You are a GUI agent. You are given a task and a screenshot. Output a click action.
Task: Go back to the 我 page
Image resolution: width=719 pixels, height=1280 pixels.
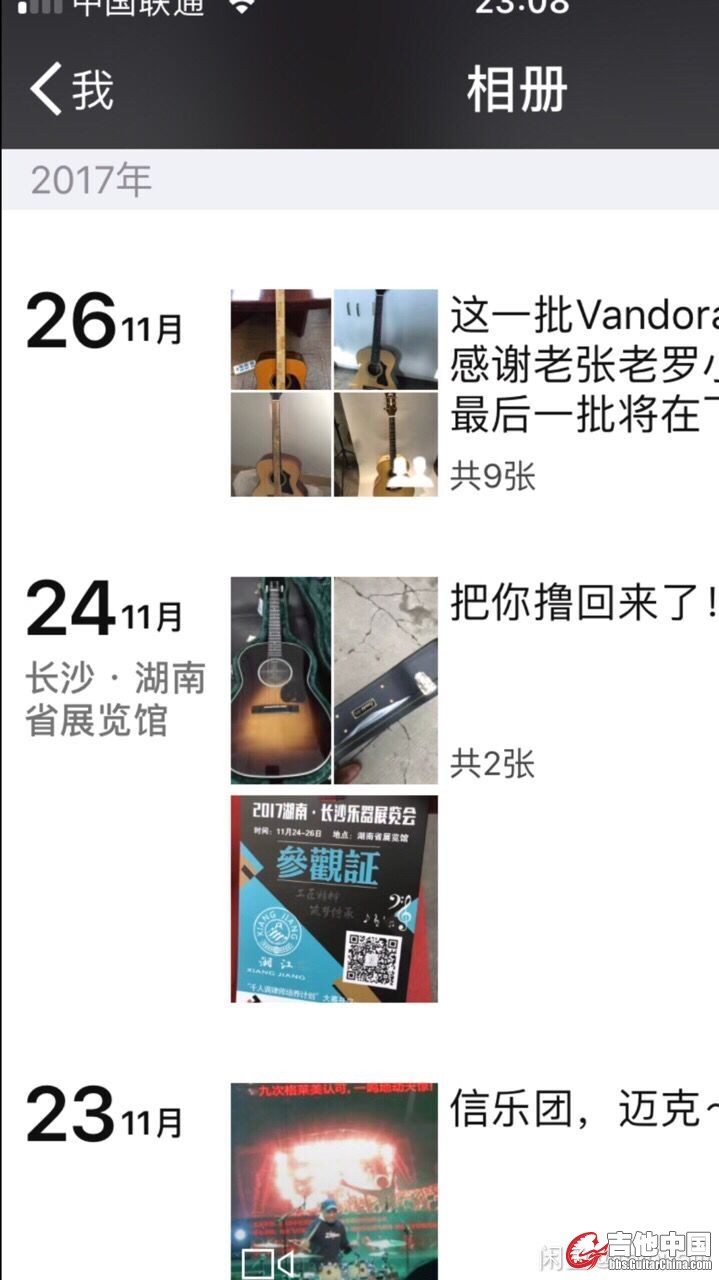coord(70,89)
